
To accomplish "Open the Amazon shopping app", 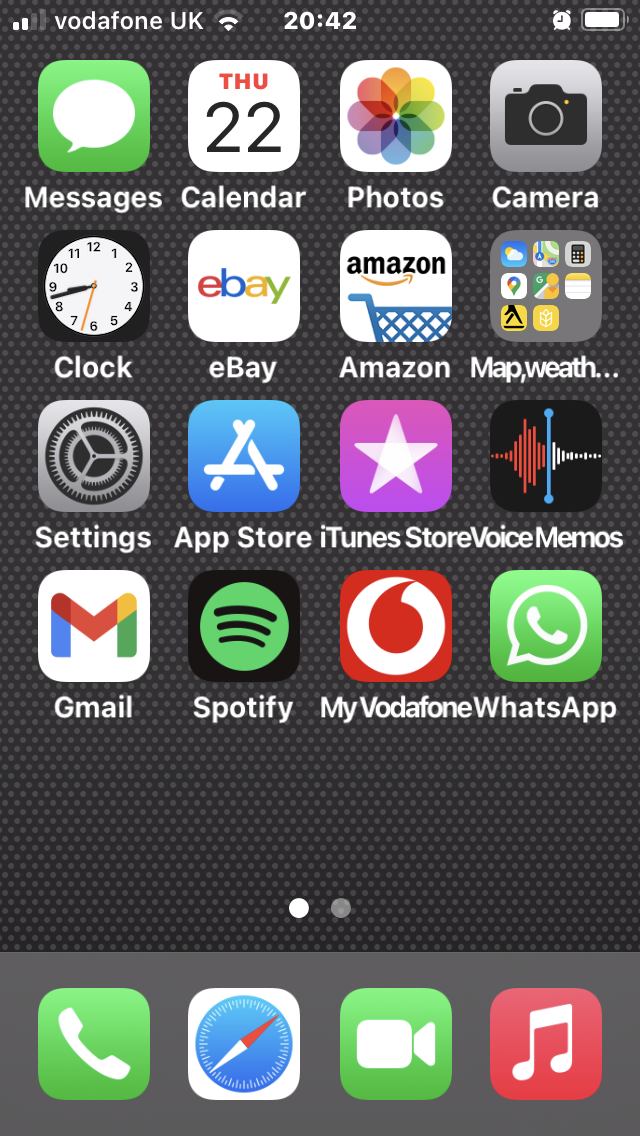I will click(x=396, y=286).
